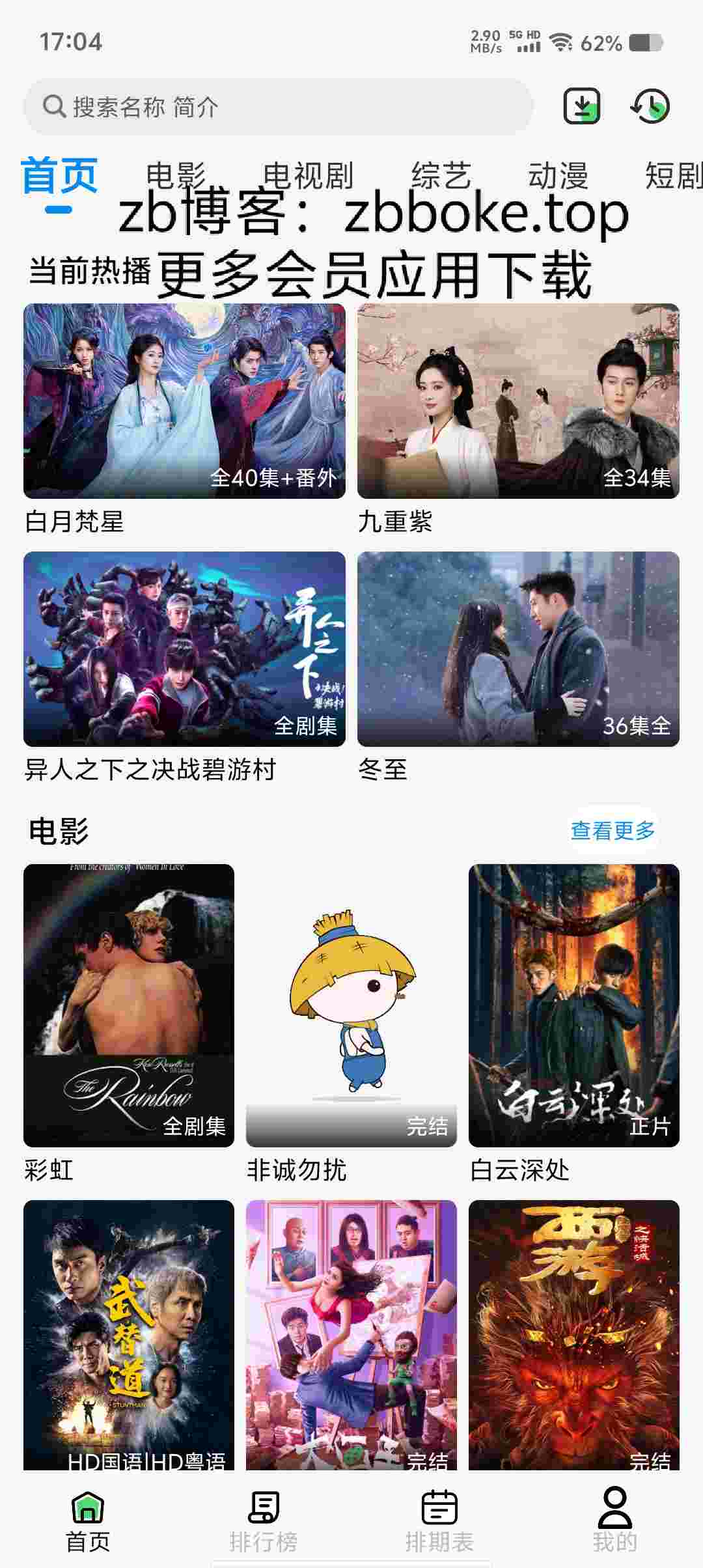Switch to the 动漫 top tab
The height and width of the screenshot is (1568, 703).
click(558, 176)
